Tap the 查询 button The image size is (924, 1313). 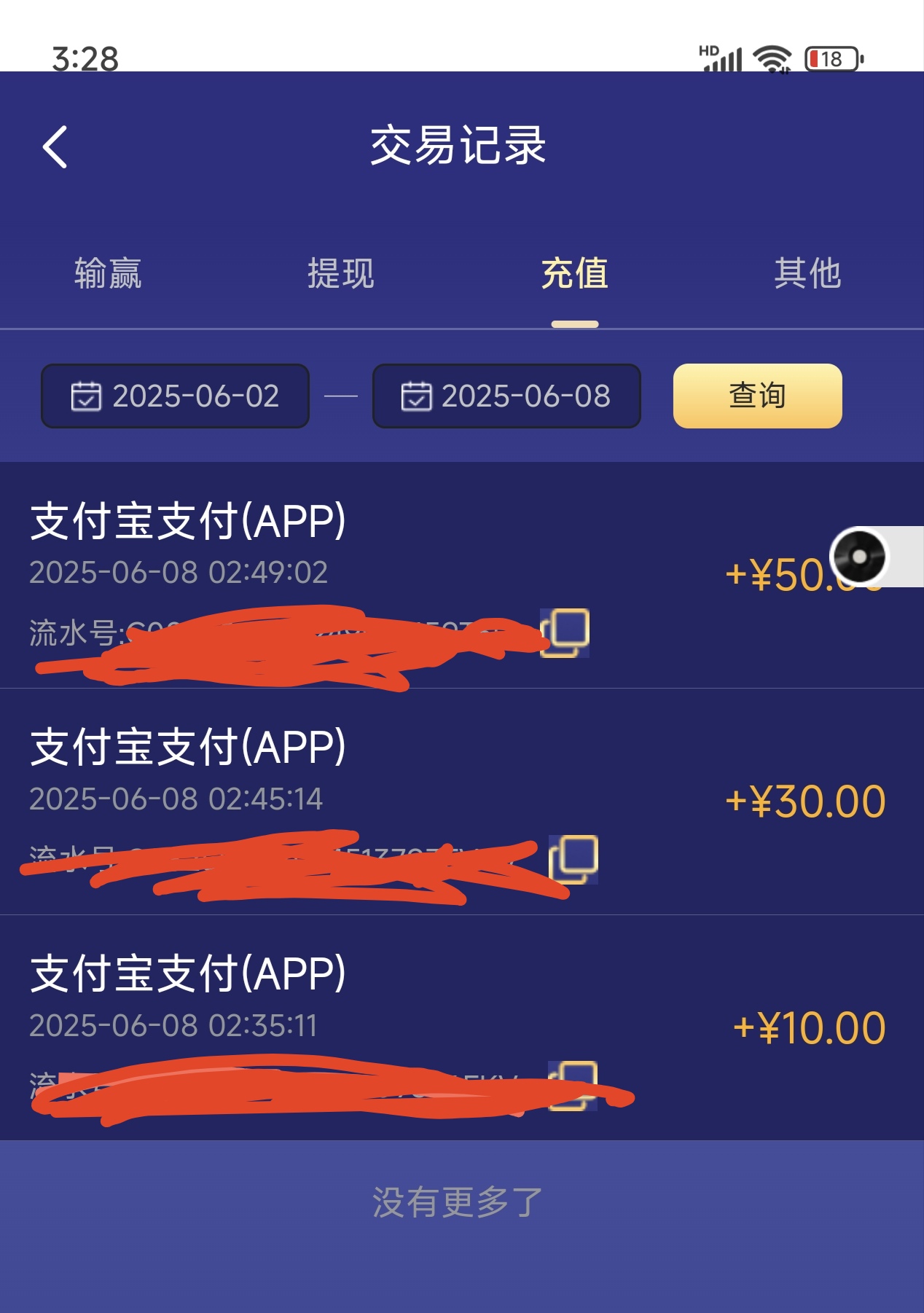click(757, 396)
